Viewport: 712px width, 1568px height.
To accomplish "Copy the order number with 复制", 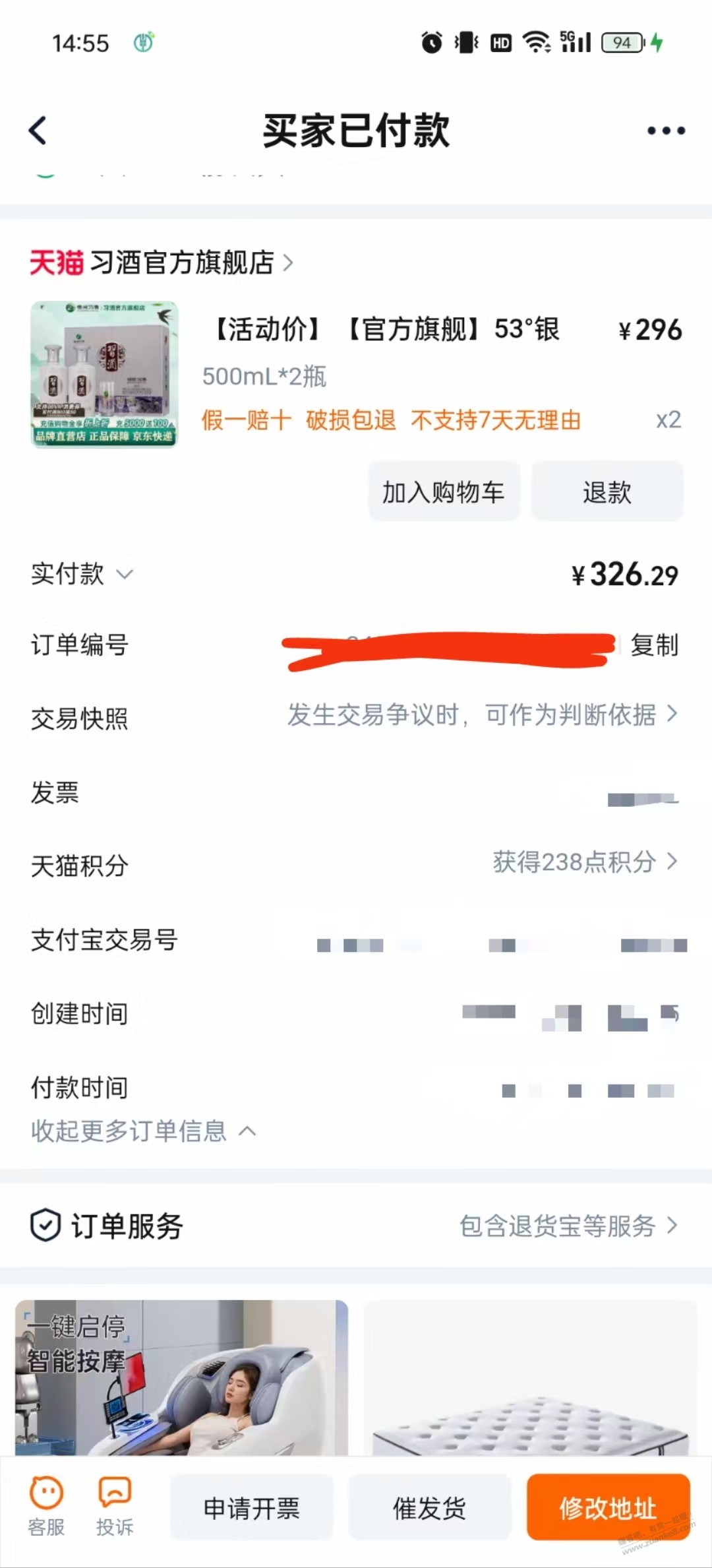I will [654, 644].
